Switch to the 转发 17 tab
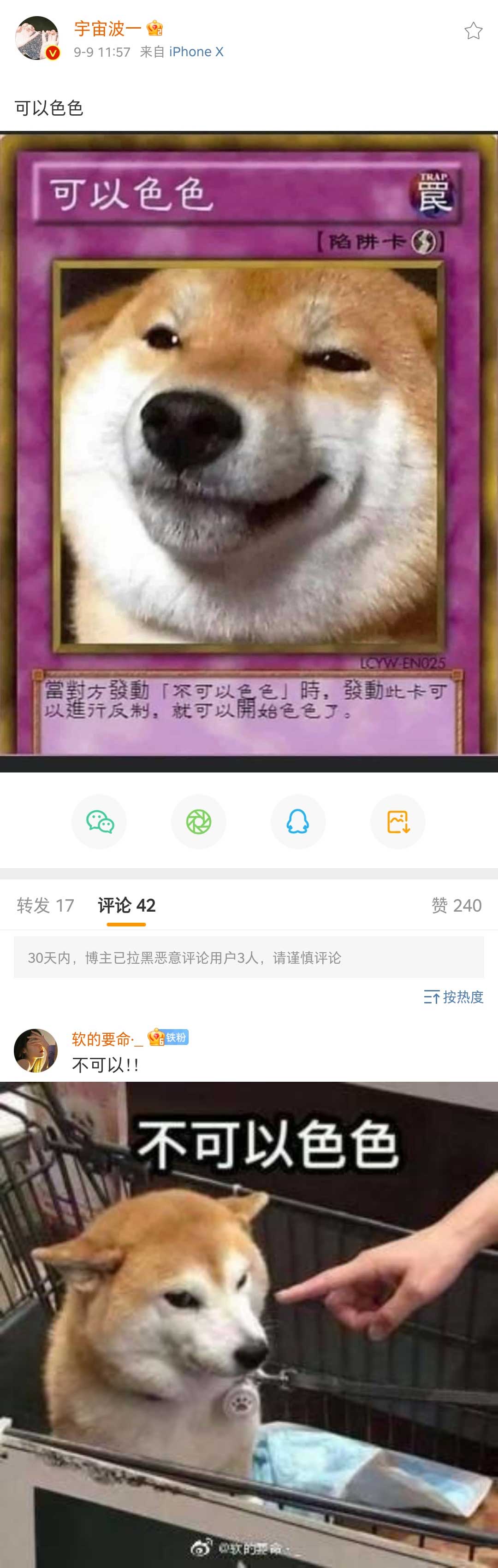 click(x=46, y=905)
